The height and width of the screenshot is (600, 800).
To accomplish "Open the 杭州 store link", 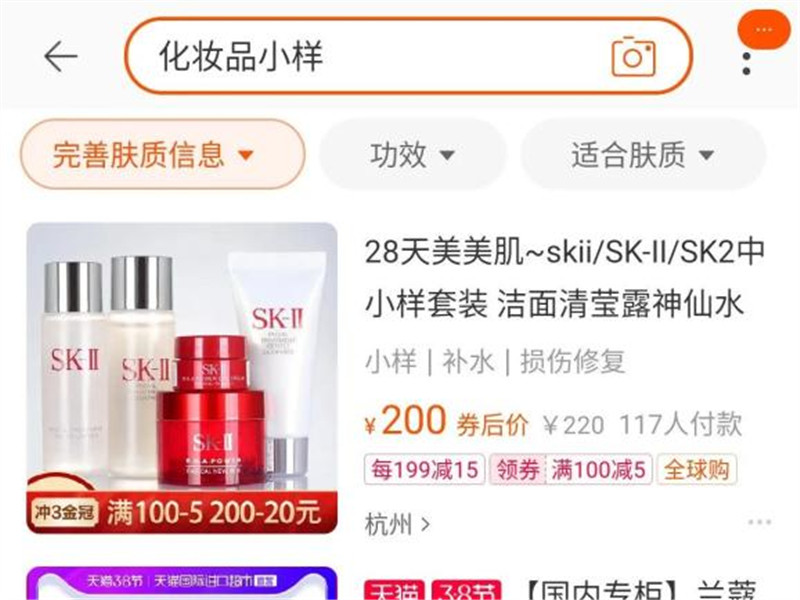I will (398, 523).
